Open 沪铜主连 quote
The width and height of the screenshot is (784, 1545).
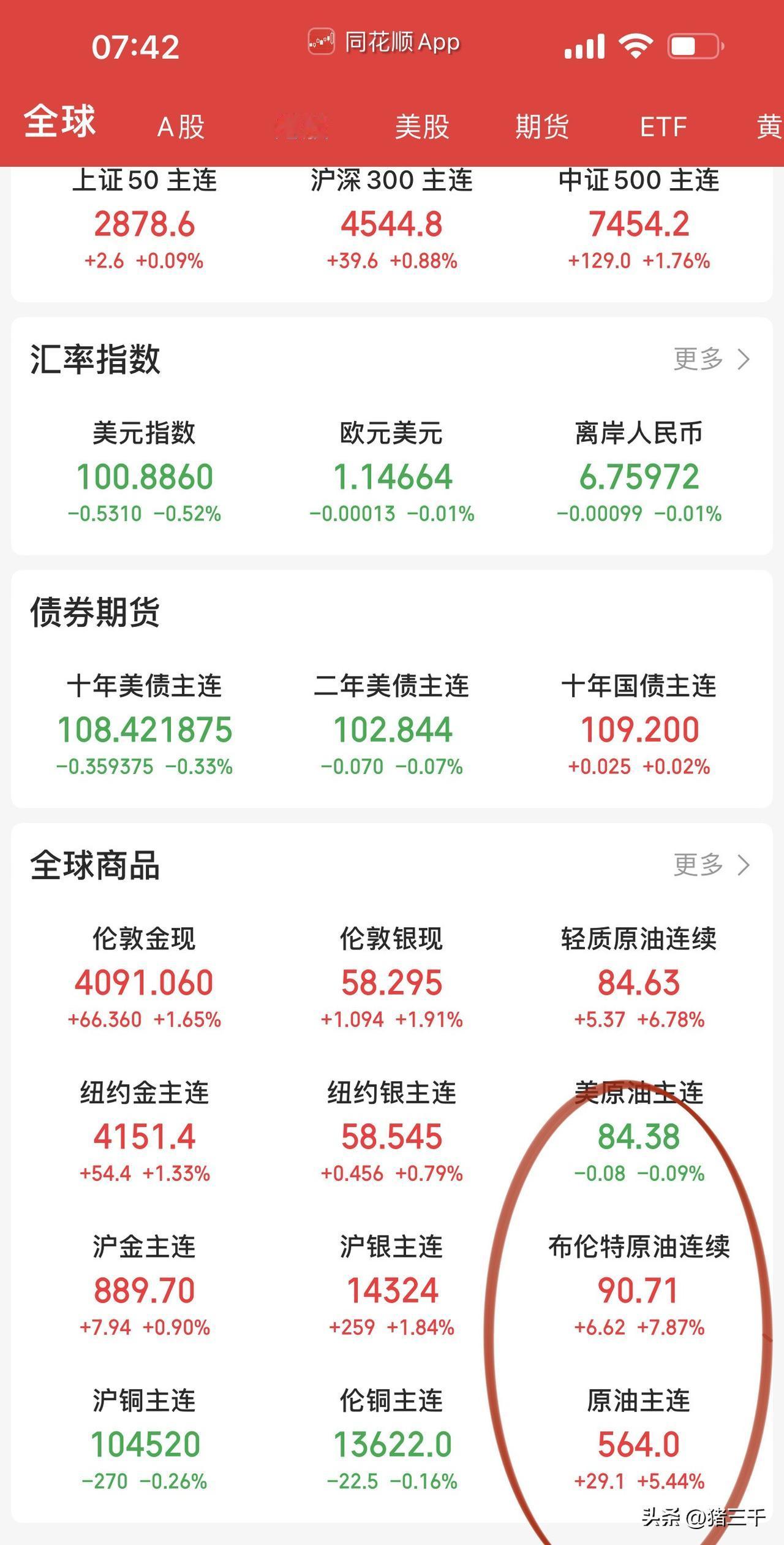[145, 1440]
